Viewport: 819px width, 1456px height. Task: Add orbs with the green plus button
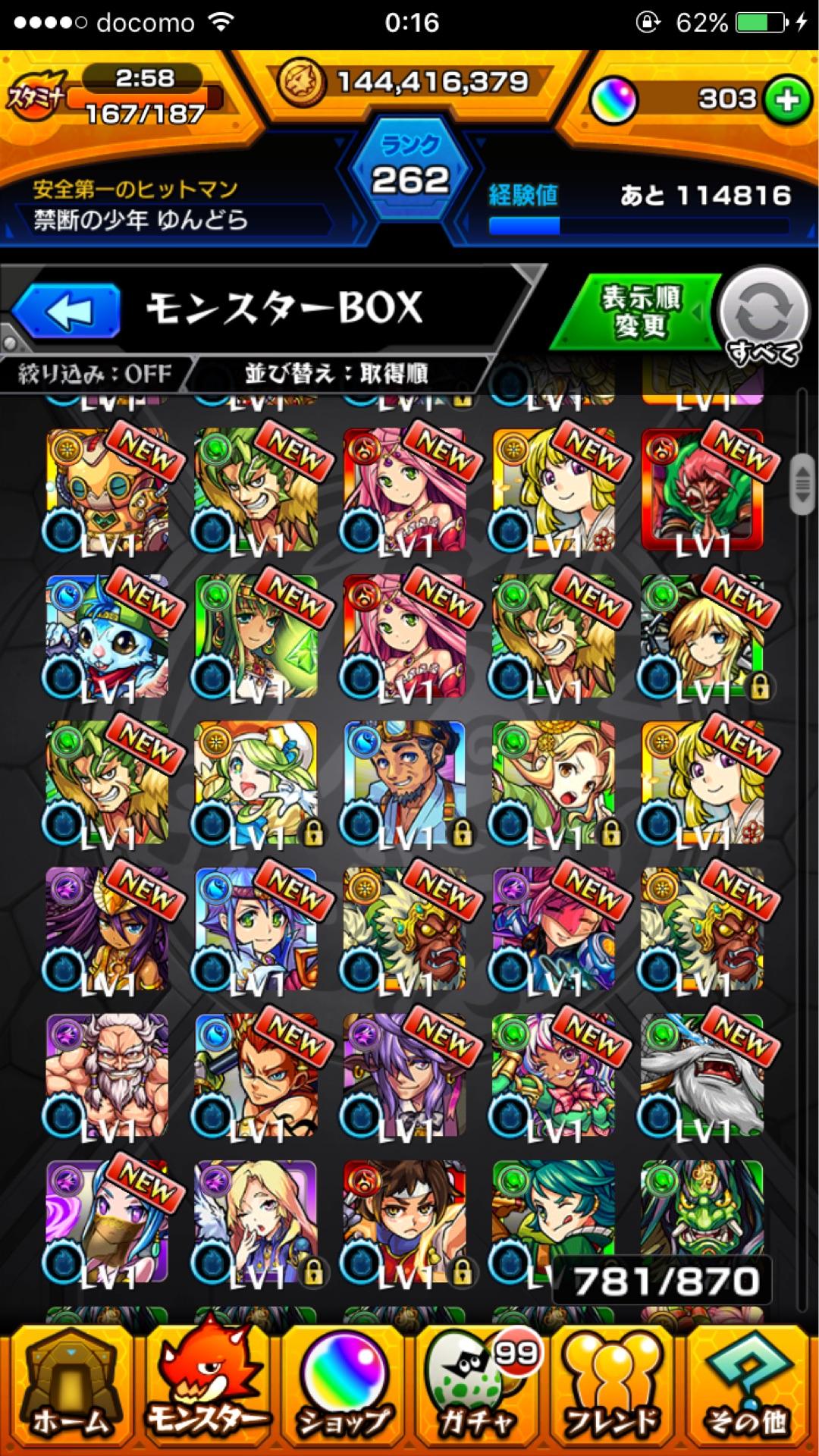tap(787, 99)
